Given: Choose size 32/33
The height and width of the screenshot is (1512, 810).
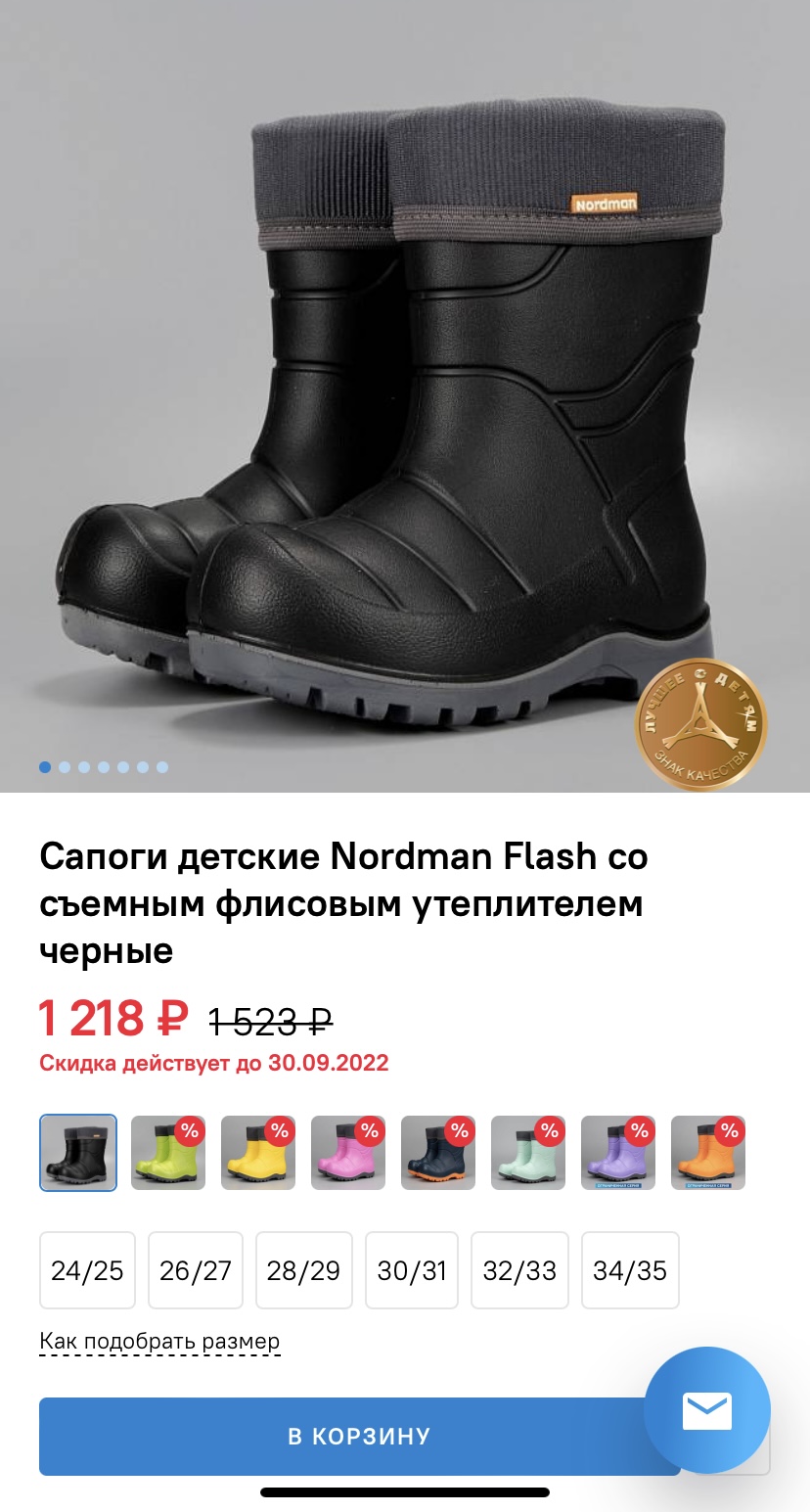Looking at the screenshot, I should 519,1270.
